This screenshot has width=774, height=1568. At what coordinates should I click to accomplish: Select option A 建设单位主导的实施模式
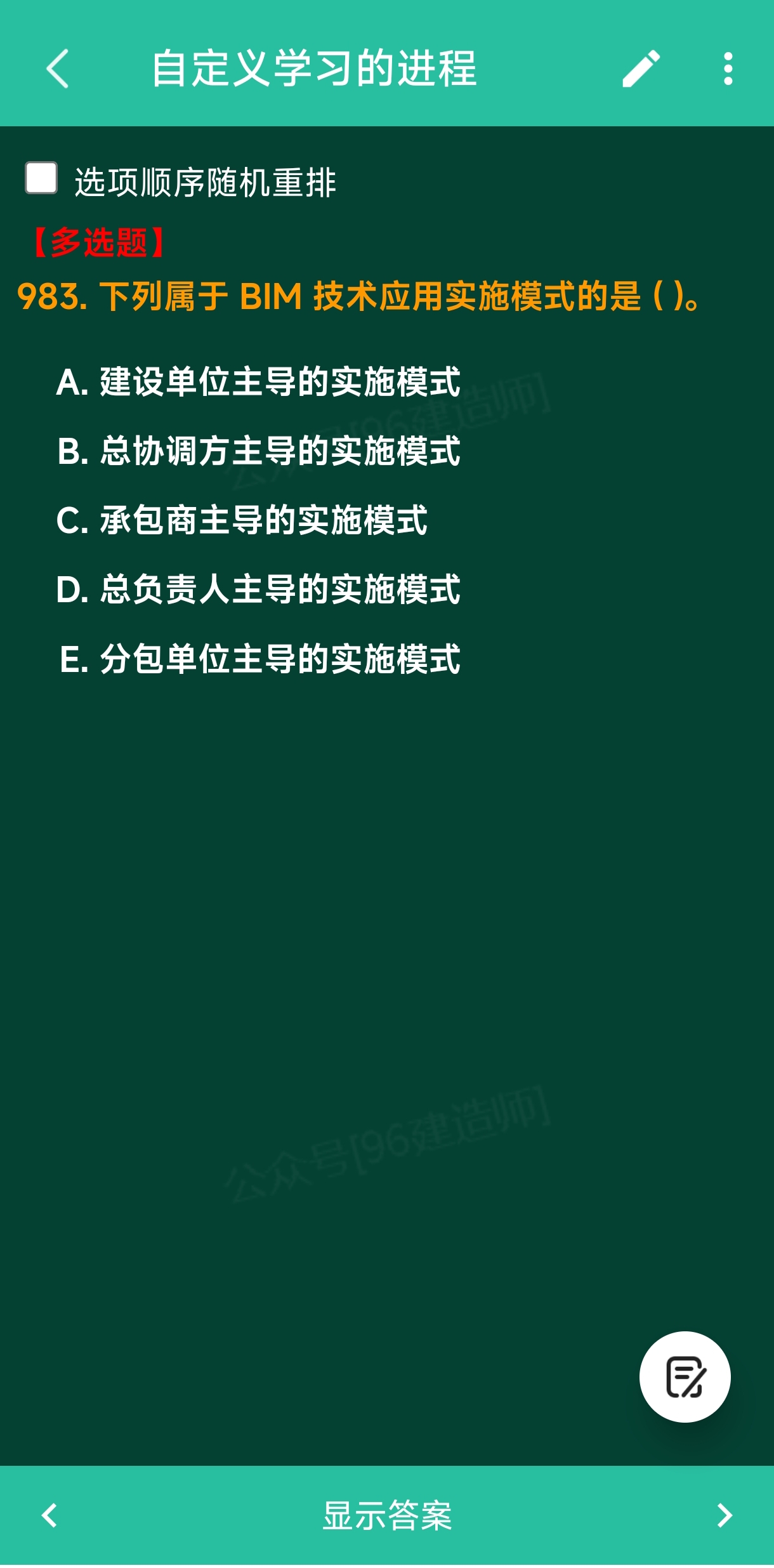tap(258, 381)
